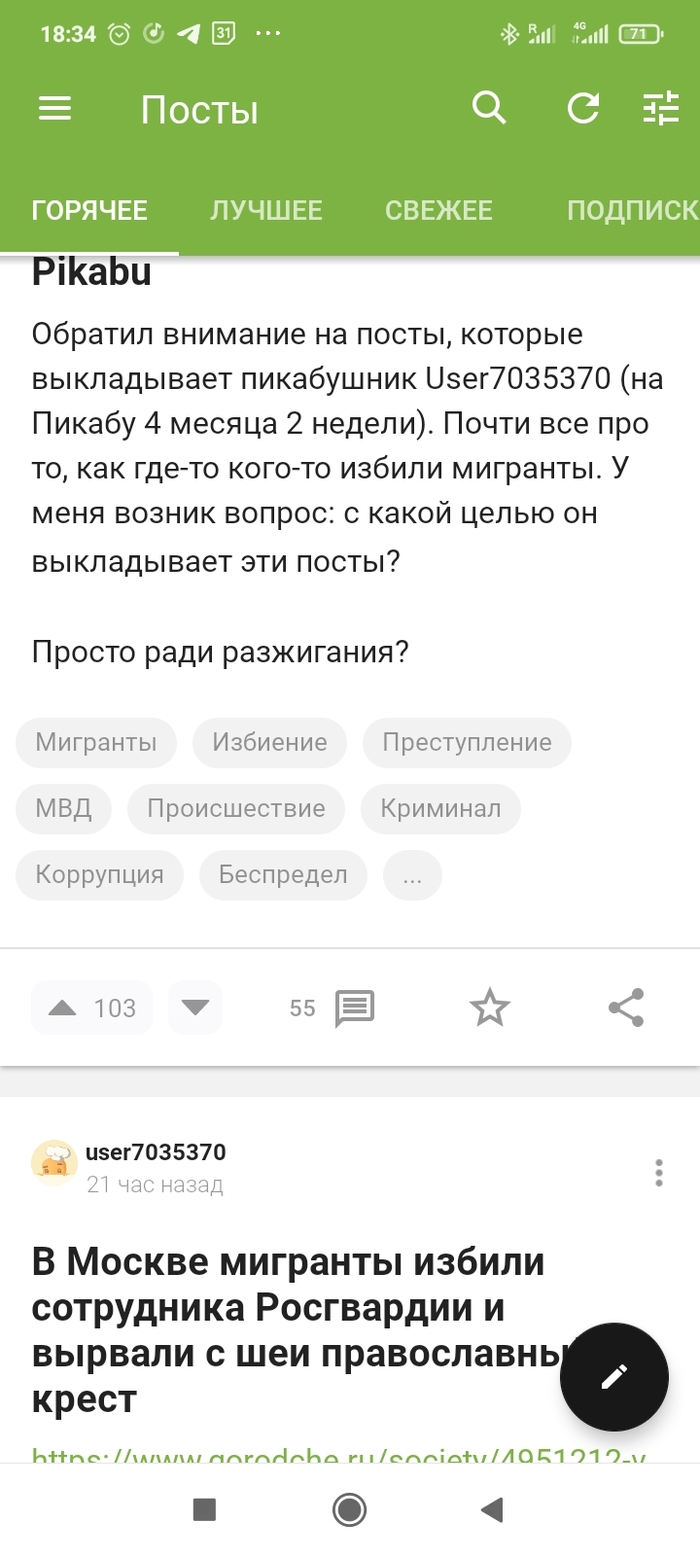Image resolution: width=700 pixels, height=1556 pixels.
Task: Expand the remaining tags with the ellipsis chip
Action: tap(412, 875)
